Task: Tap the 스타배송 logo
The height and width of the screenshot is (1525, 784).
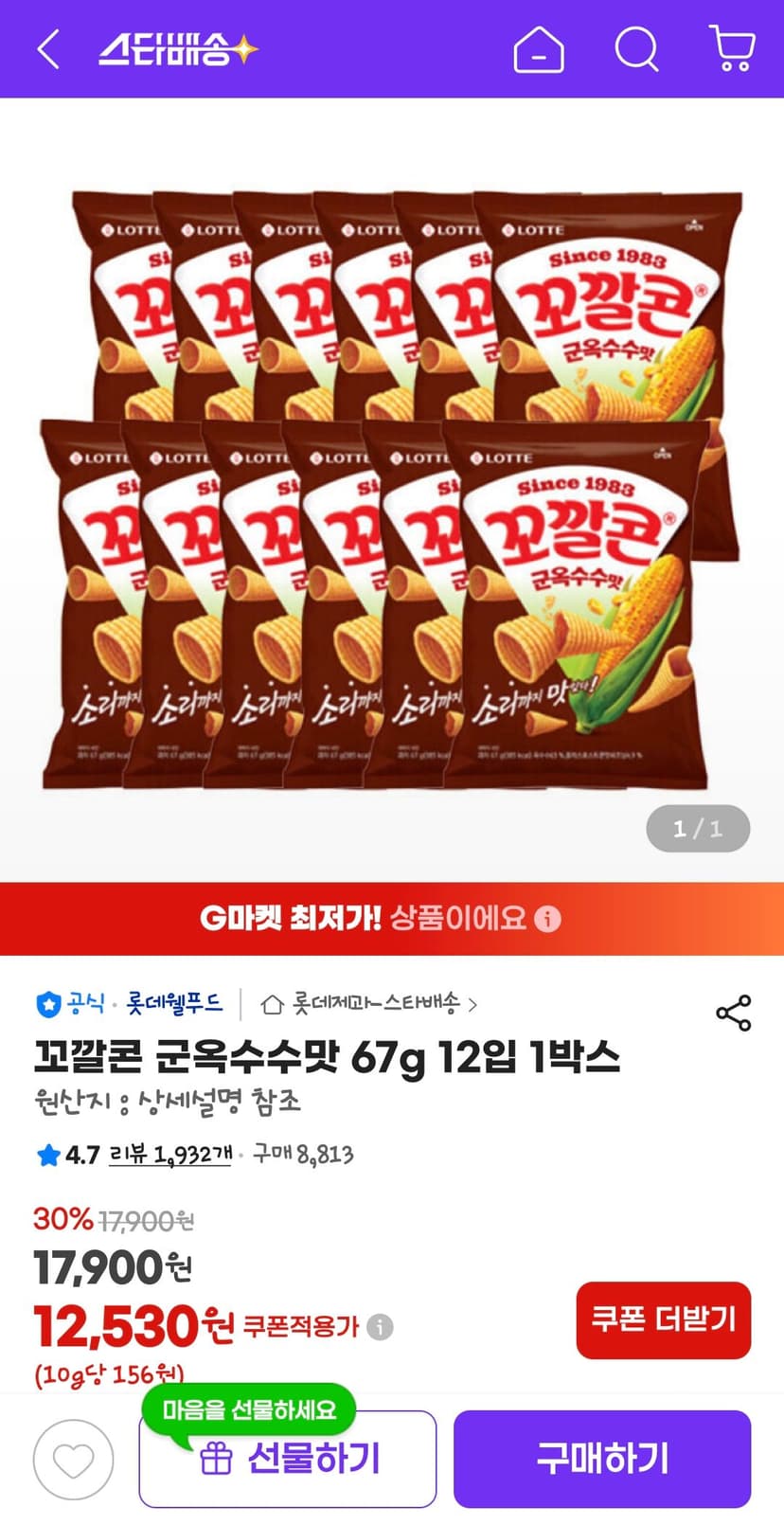Action: [x=178, y=49]
